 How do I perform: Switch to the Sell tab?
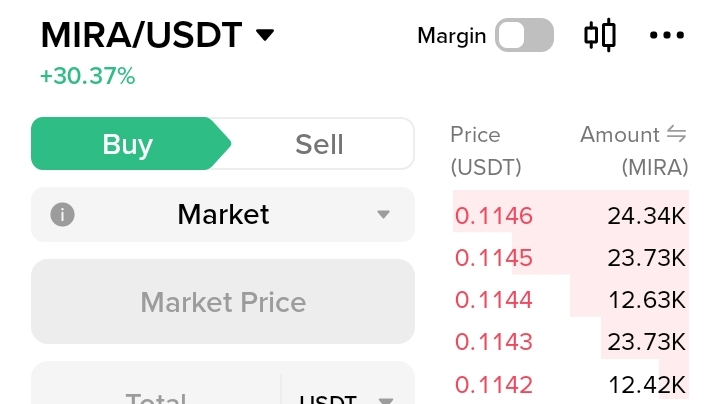(319, 144)
